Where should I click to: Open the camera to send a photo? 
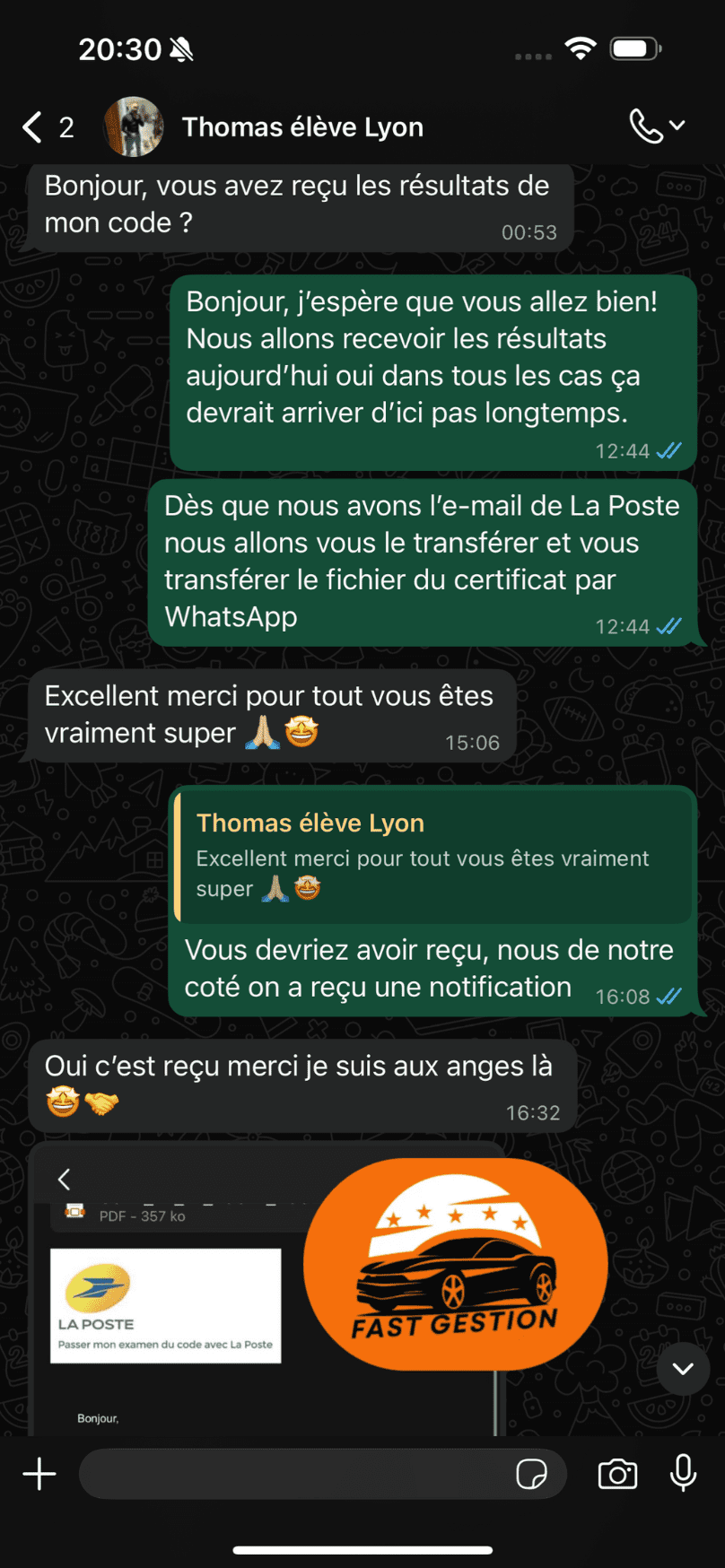617,1474
